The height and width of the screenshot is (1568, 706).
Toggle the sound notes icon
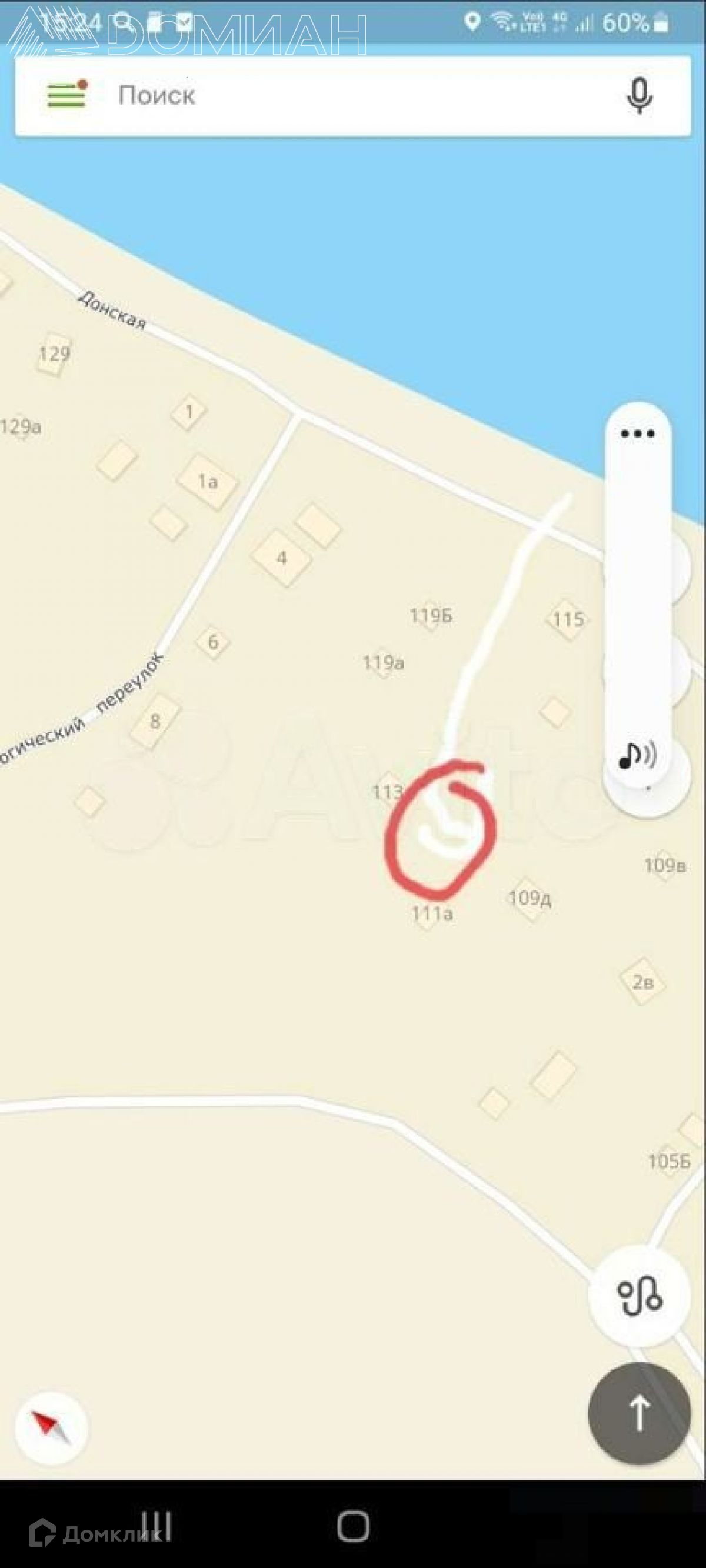(x=637, y=755)
